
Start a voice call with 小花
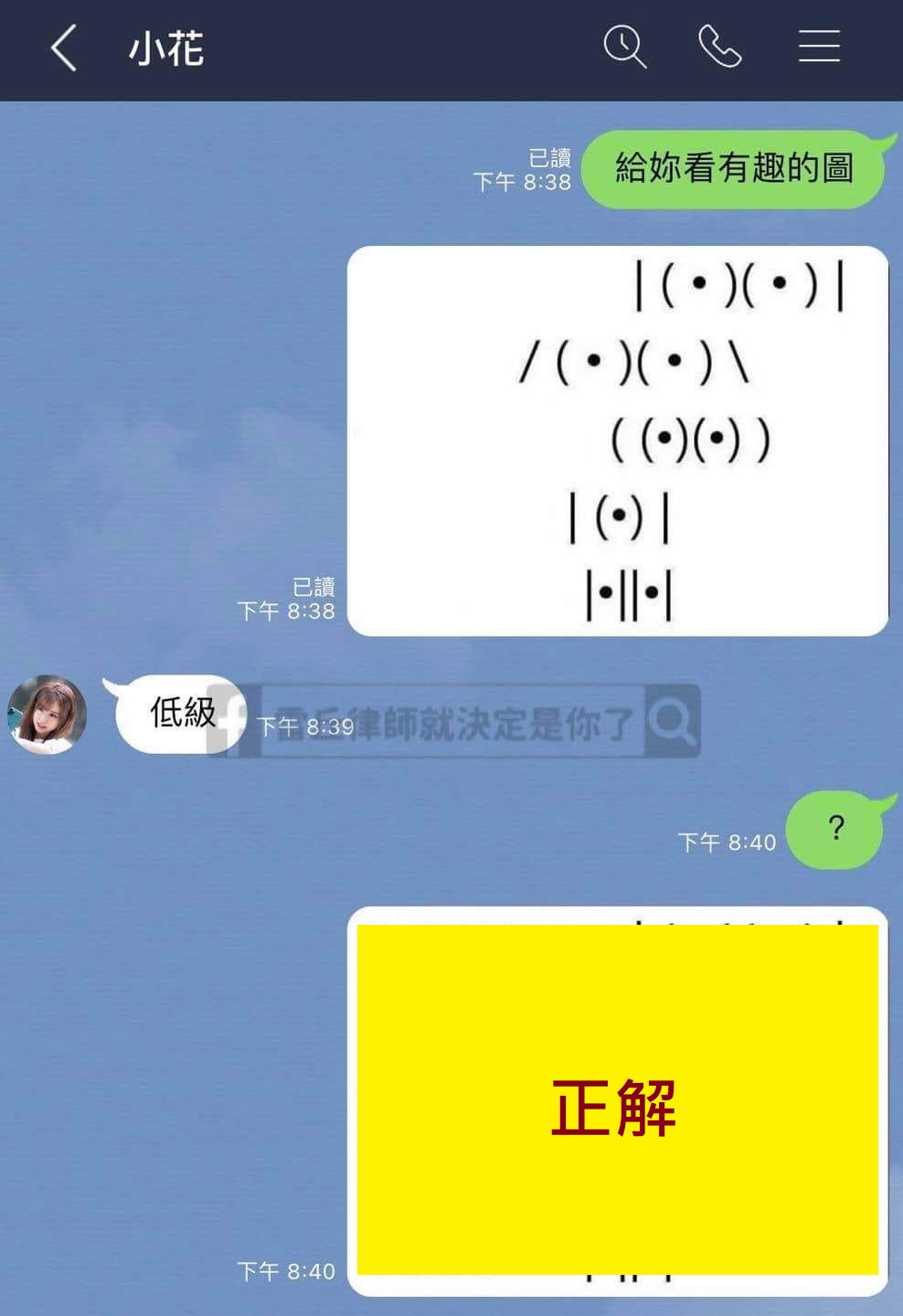point(719,46)
